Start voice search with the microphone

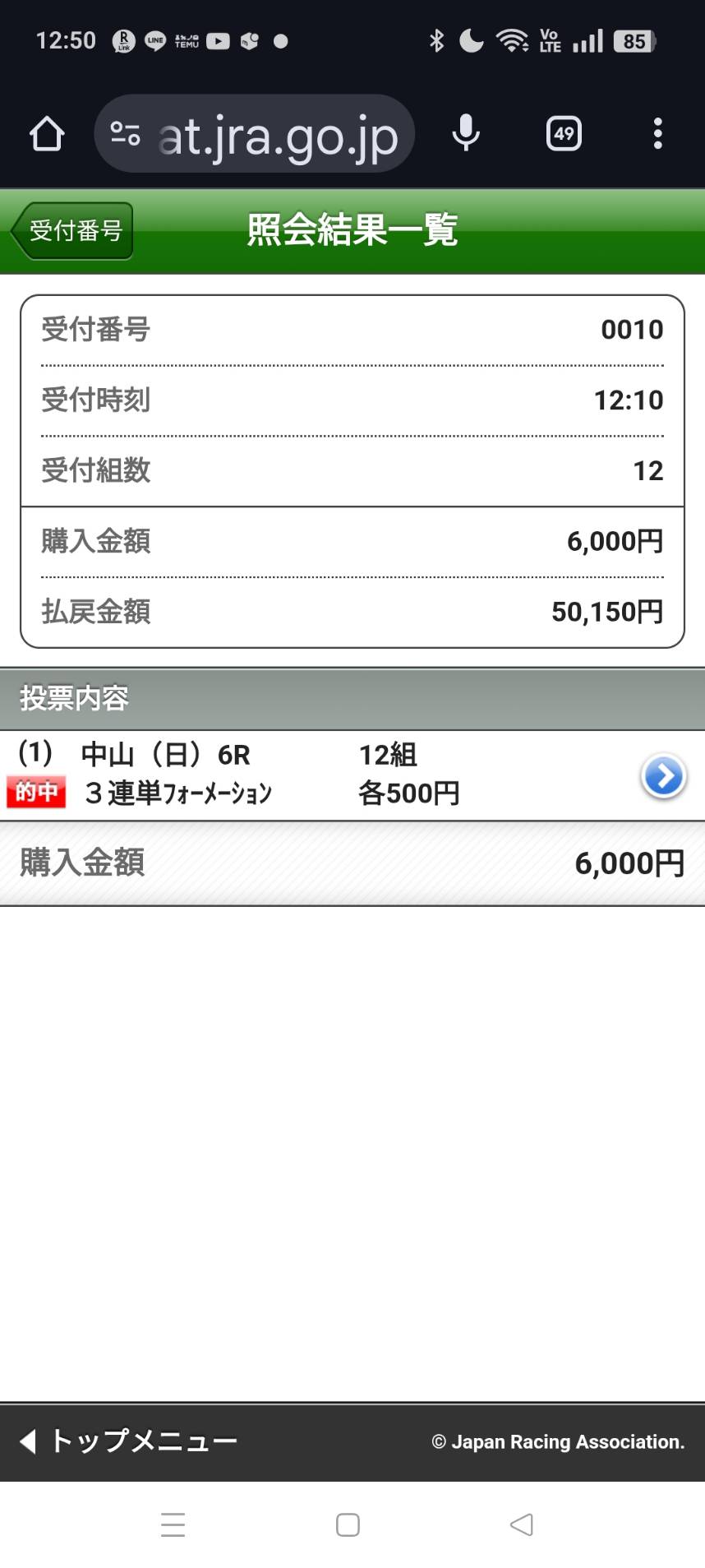(466, 134)
